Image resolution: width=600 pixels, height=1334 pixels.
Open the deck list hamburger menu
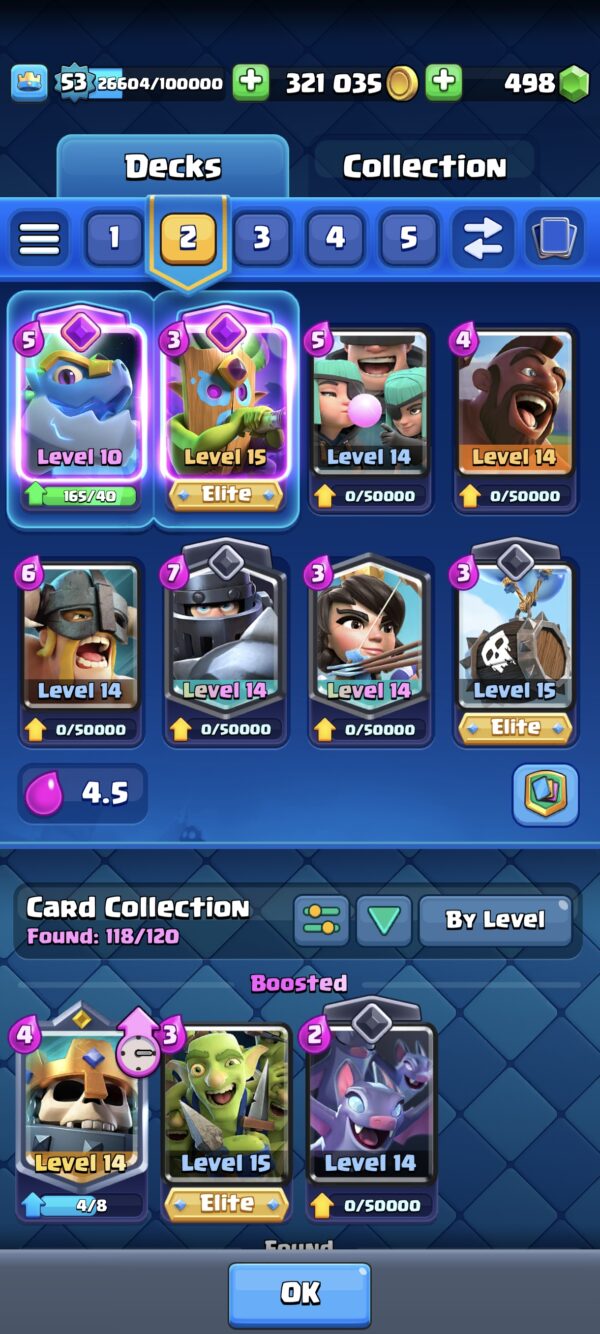point(40,238)
